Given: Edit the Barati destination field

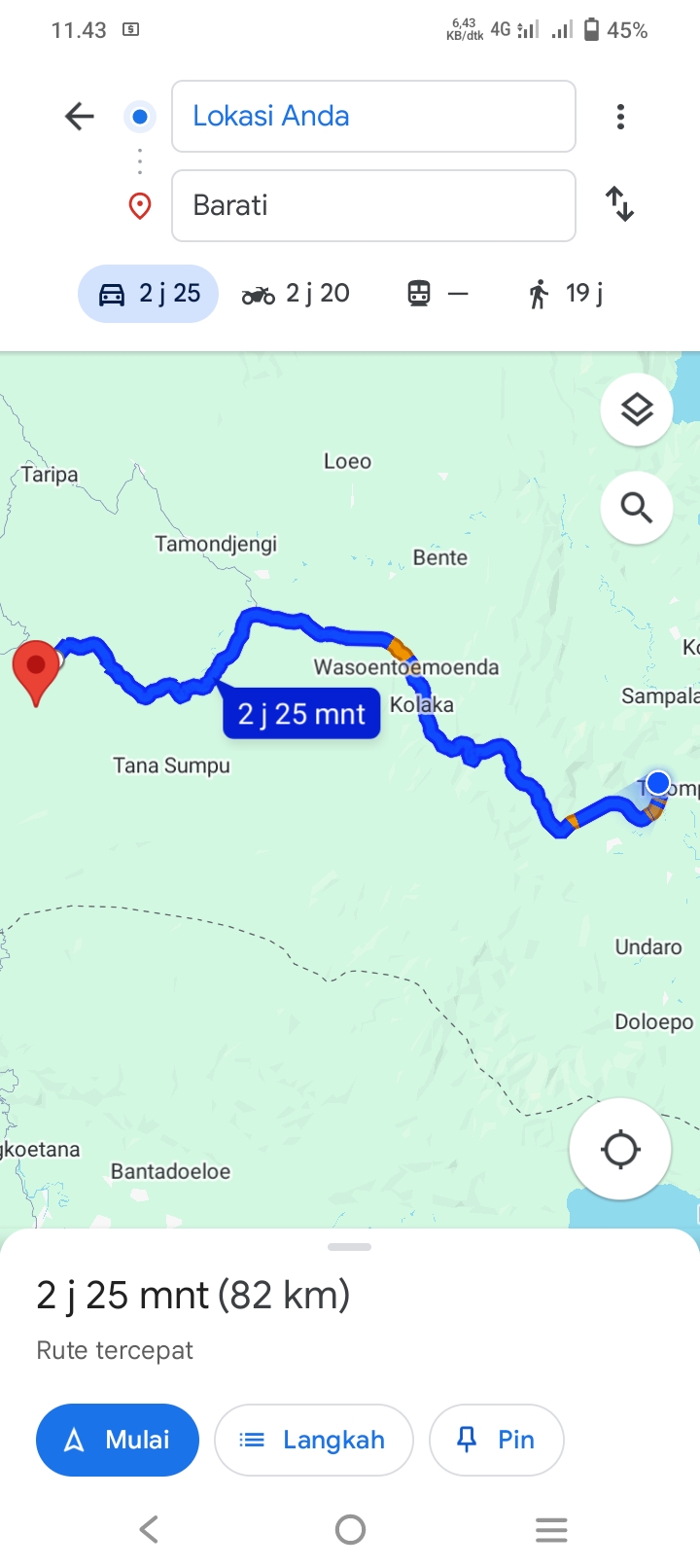Looking at the screenshot, I should click(373, 205).
